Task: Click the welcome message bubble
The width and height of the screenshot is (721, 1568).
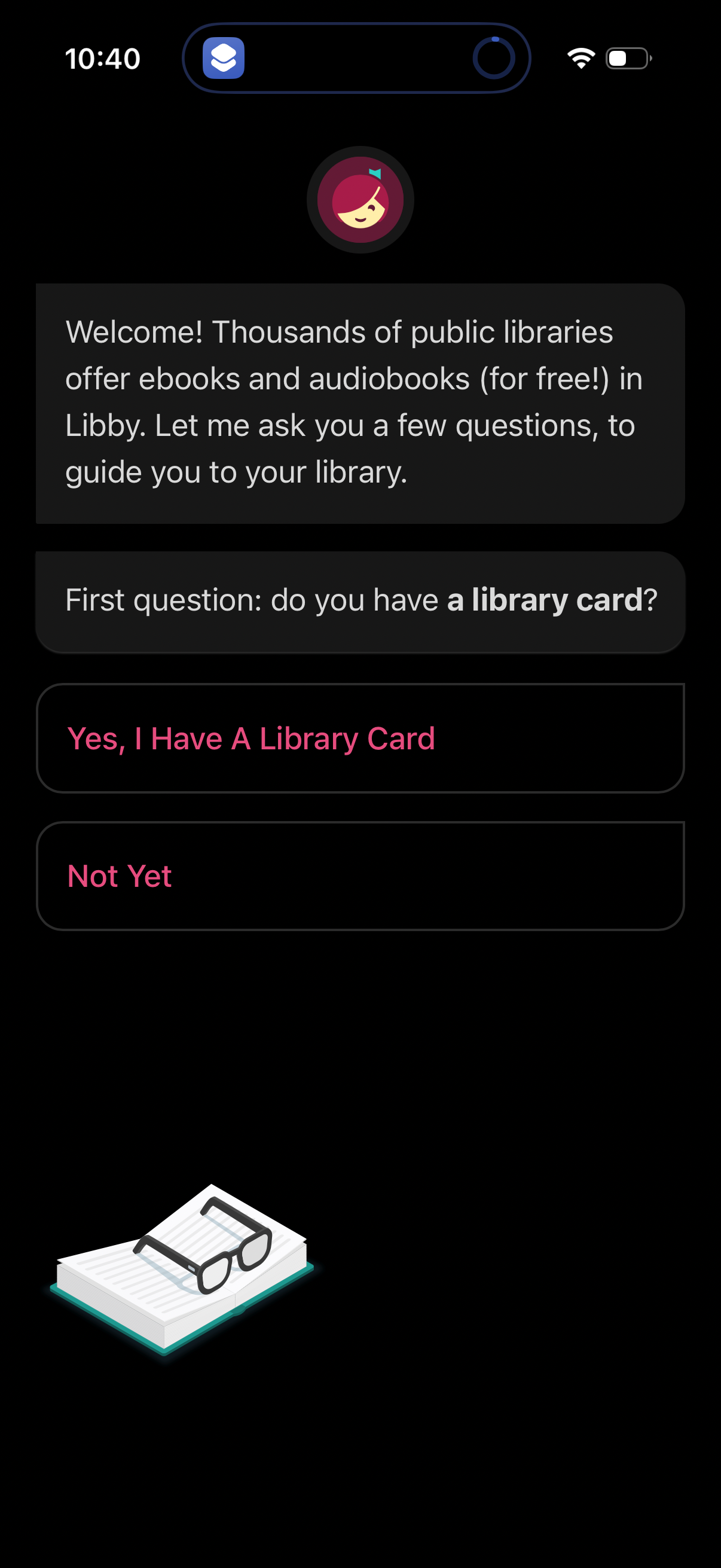Action: pyautogui.click(x=360, y=402)
